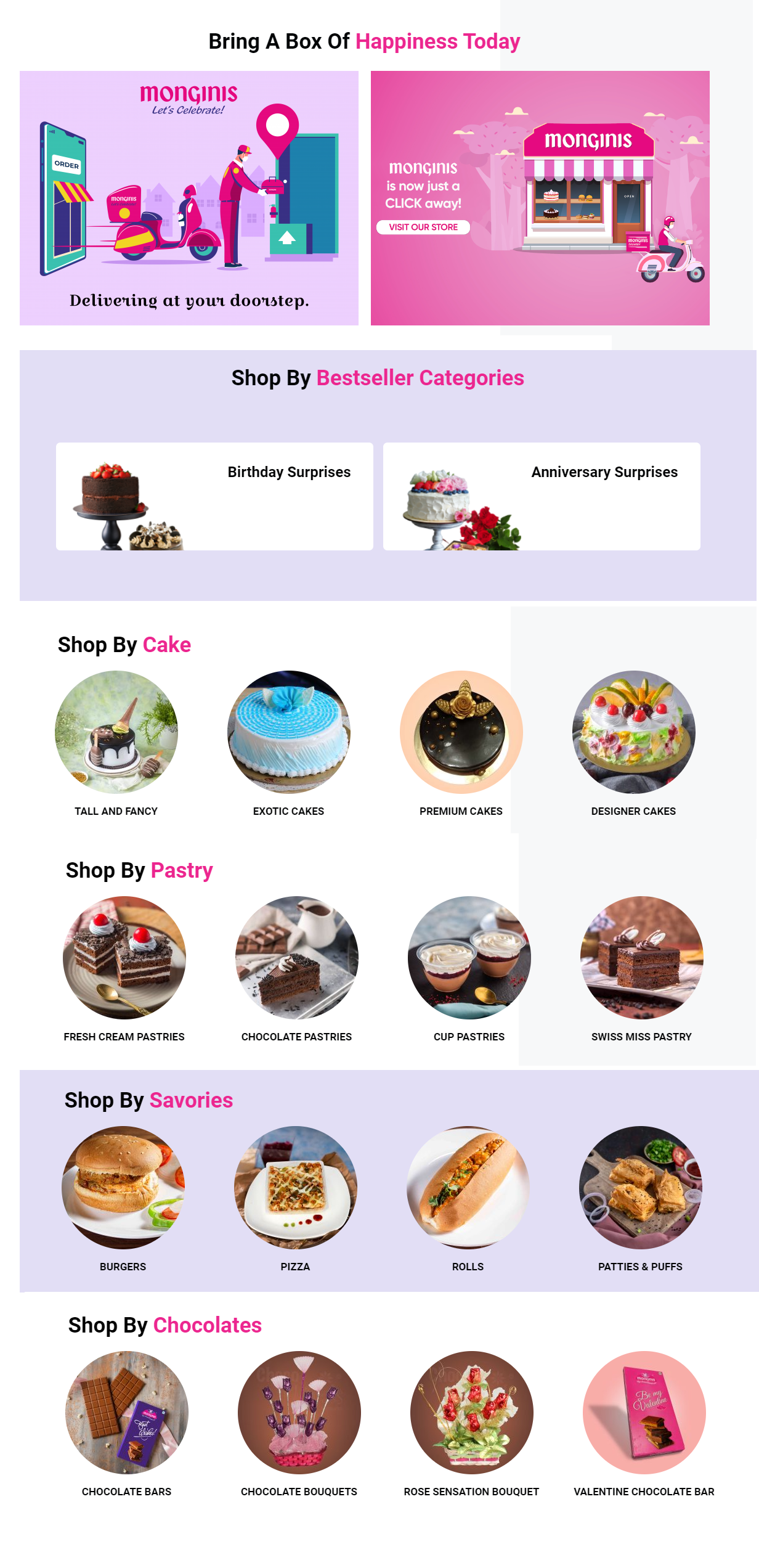The image size is (759, 1568).
Task: Open Chocolate Pastries
Action: 297,958
